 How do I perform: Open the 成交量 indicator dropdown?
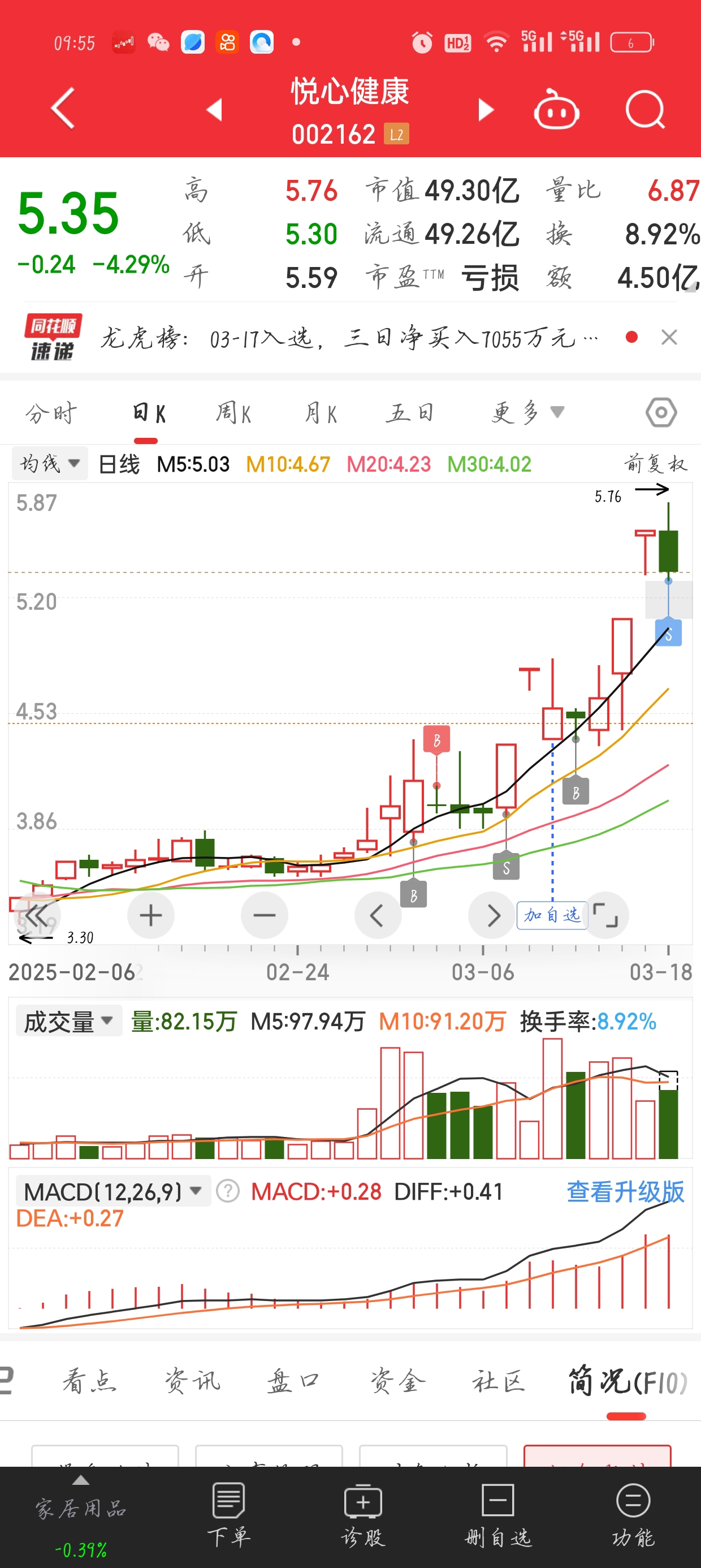pos(68,1022)
